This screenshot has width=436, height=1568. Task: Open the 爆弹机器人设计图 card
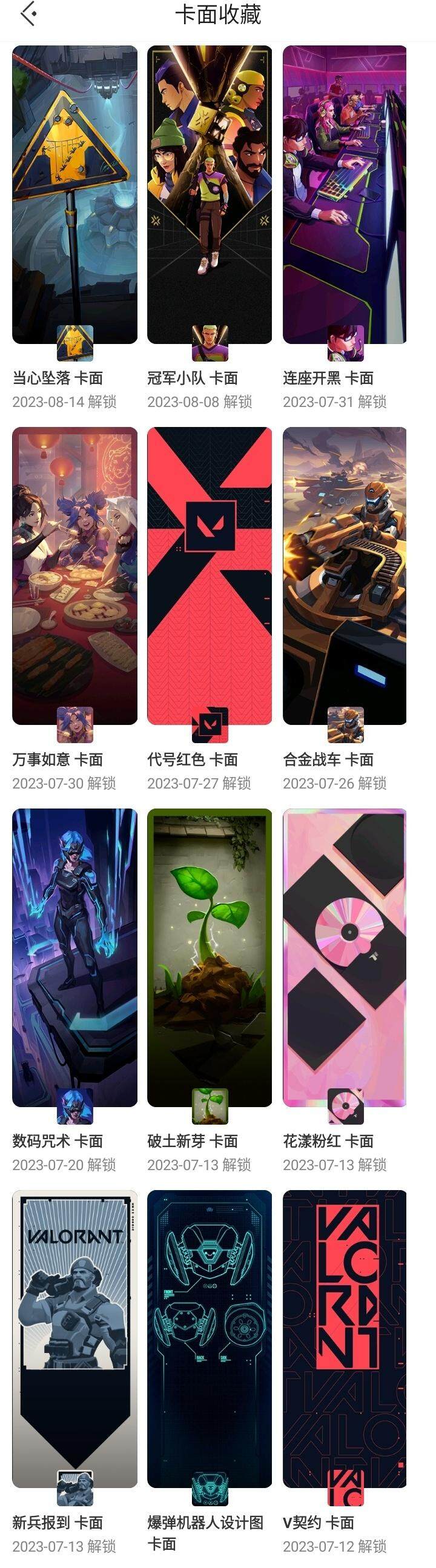click(210, 1338)
